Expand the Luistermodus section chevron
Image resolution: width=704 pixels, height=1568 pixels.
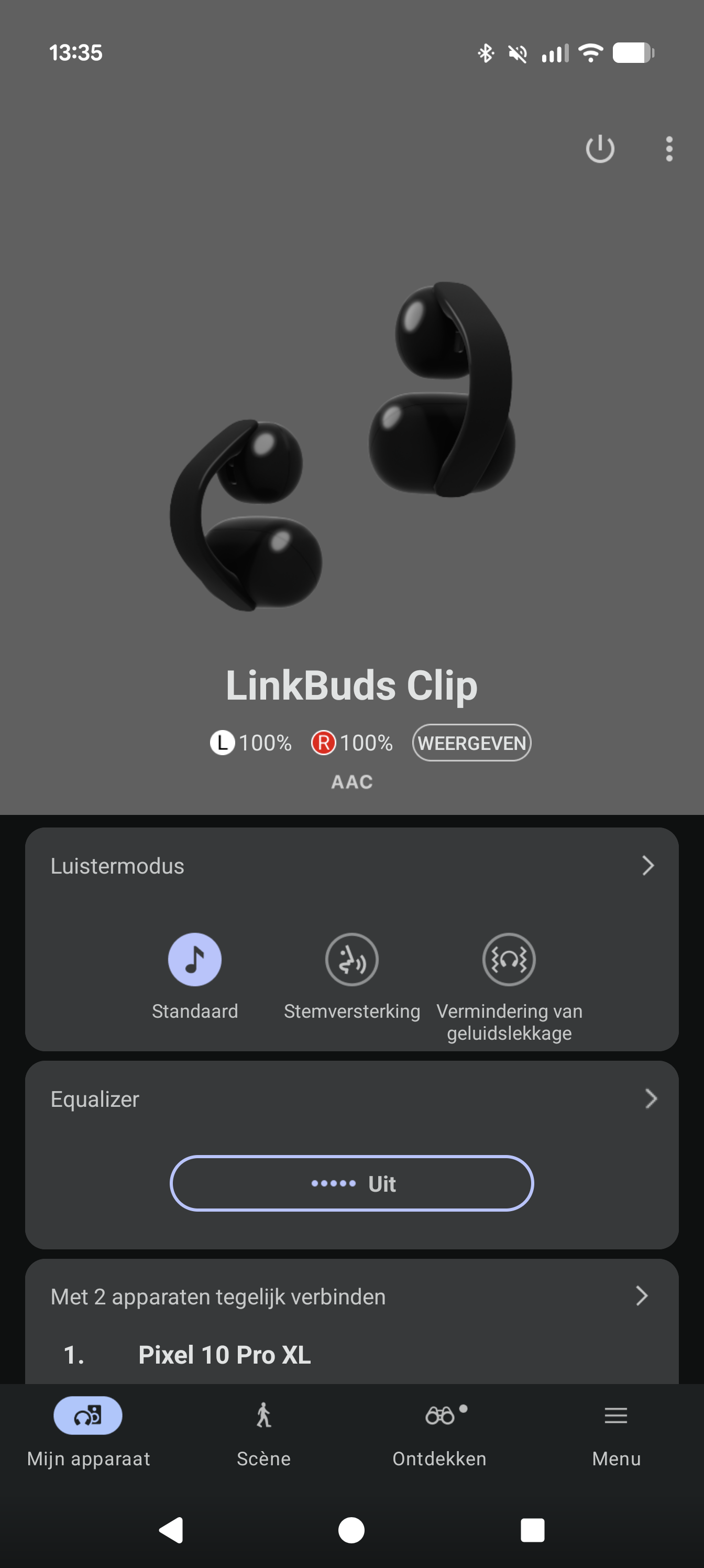[648, 866]
